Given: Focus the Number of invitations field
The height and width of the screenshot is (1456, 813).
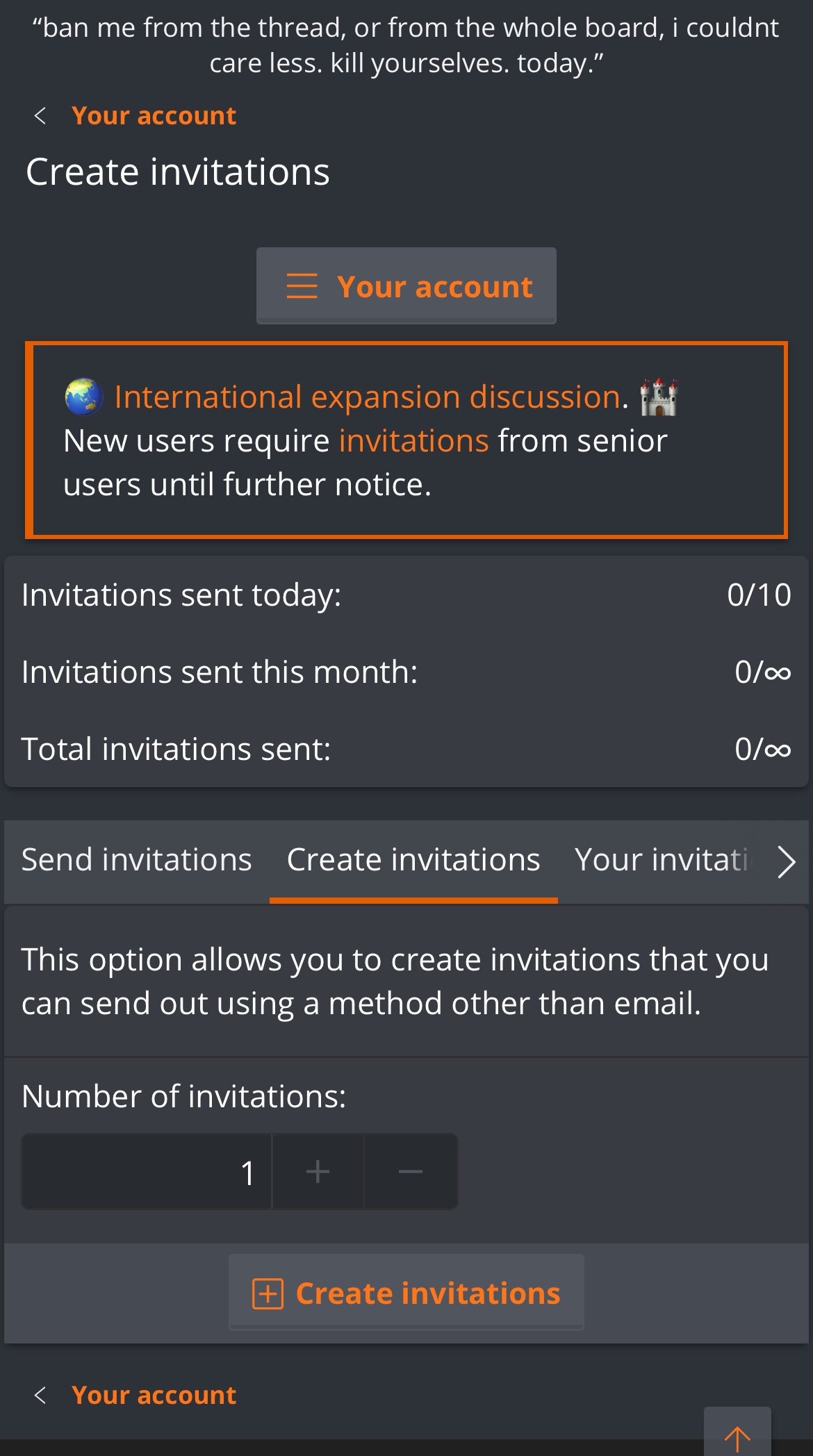Looking at the screenshot, I should pos(147,1173).
